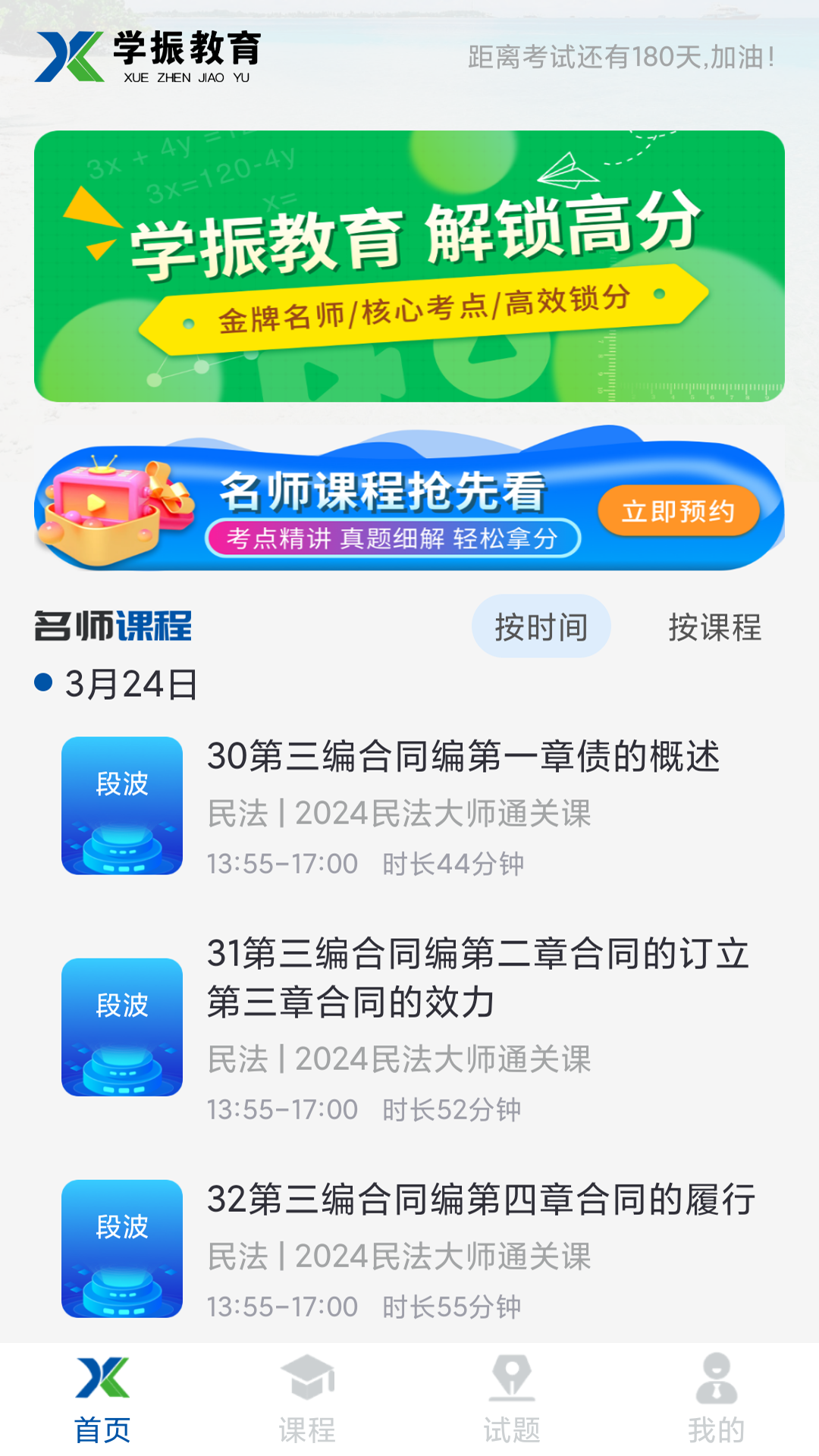The image size is (819, 1456).
Task: Open the 段波 course thumbnail for lesson 30
Action: tap(123, 804)
